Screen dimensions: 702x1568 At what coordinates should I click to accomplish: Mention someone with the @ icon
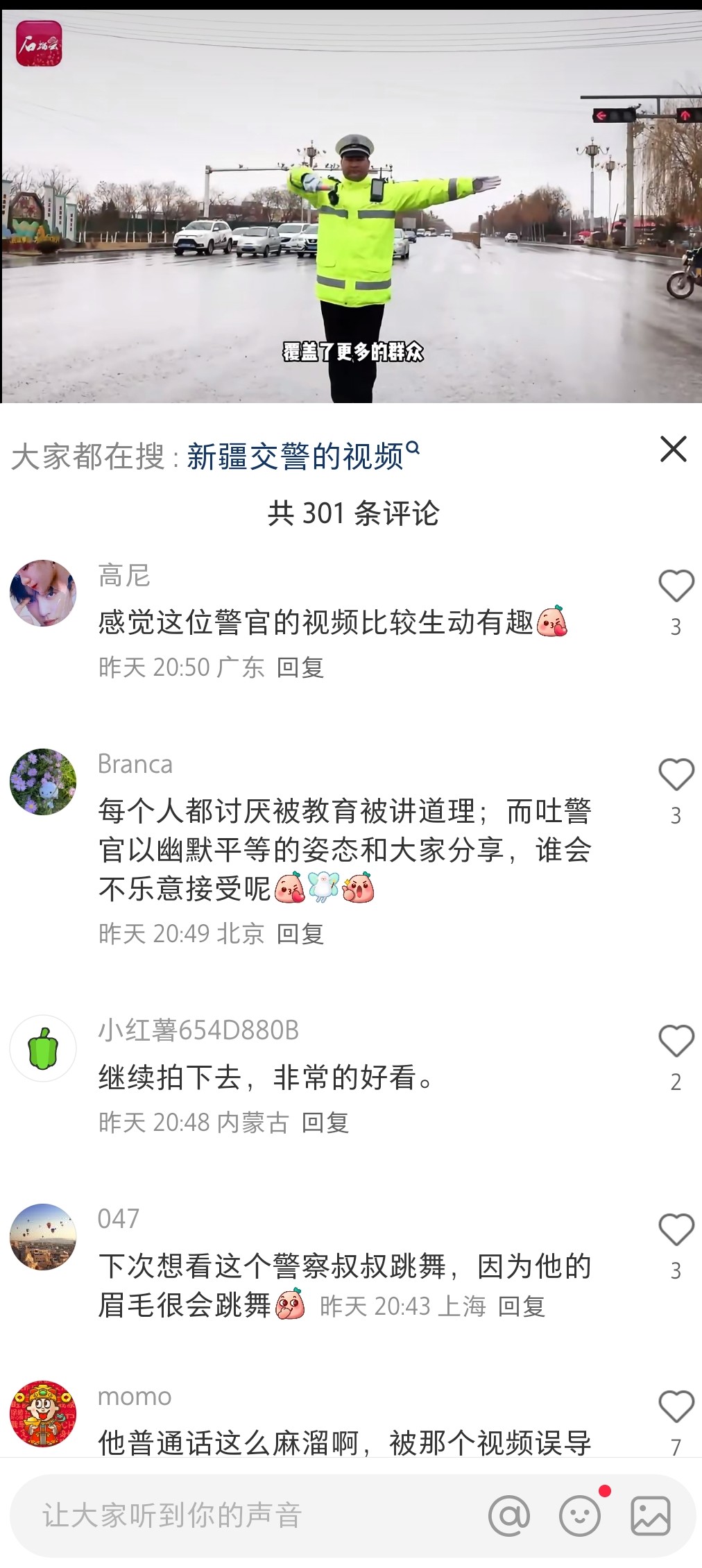pyautogui.click(x=509, y=1516)
